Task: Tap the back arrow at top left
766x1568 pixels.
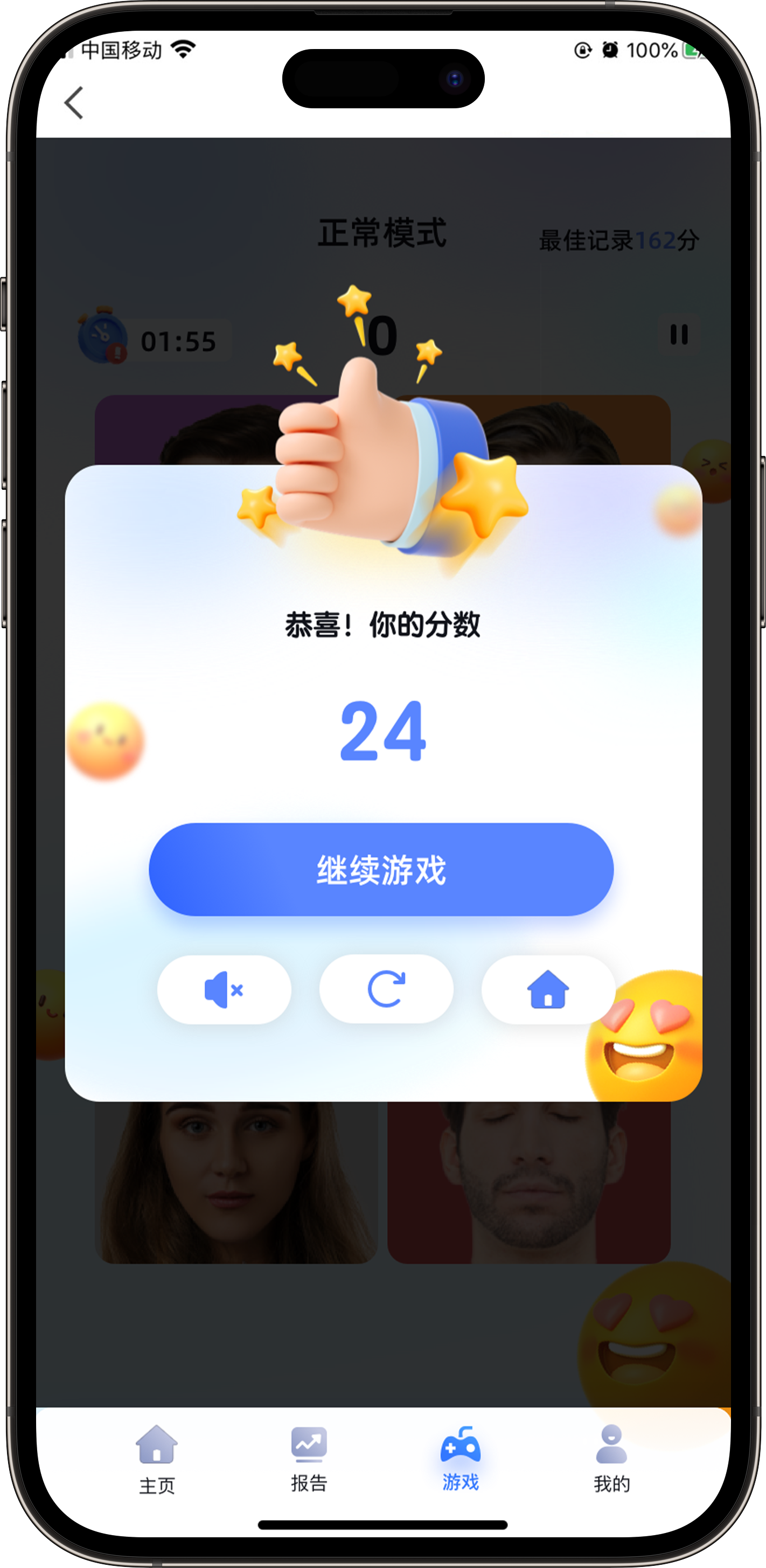Action: [x=74, y=102]
